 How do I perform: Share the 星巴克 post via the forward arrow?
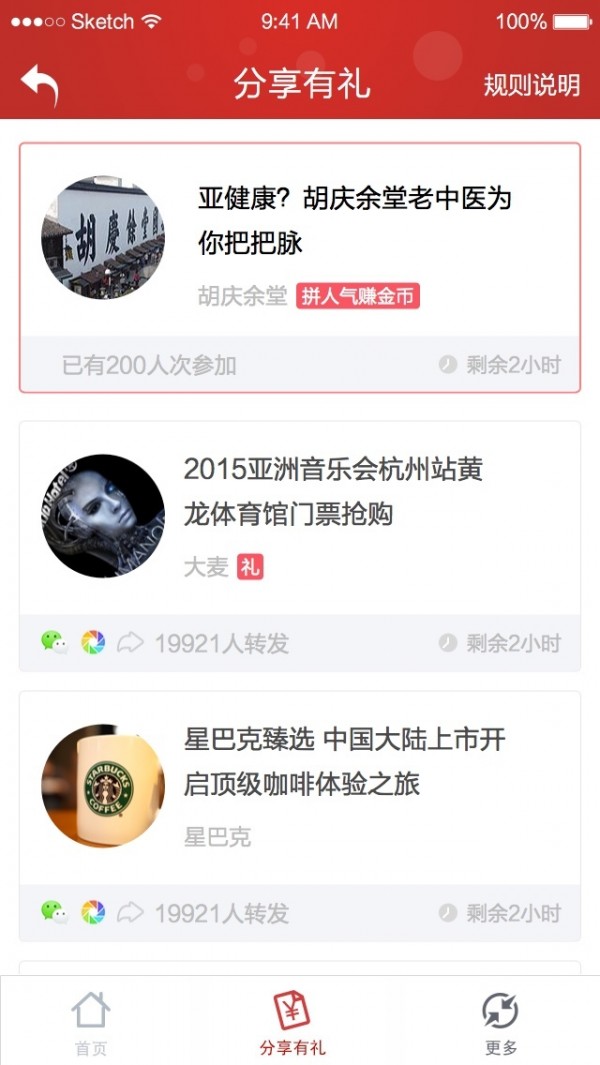(131, 913)
